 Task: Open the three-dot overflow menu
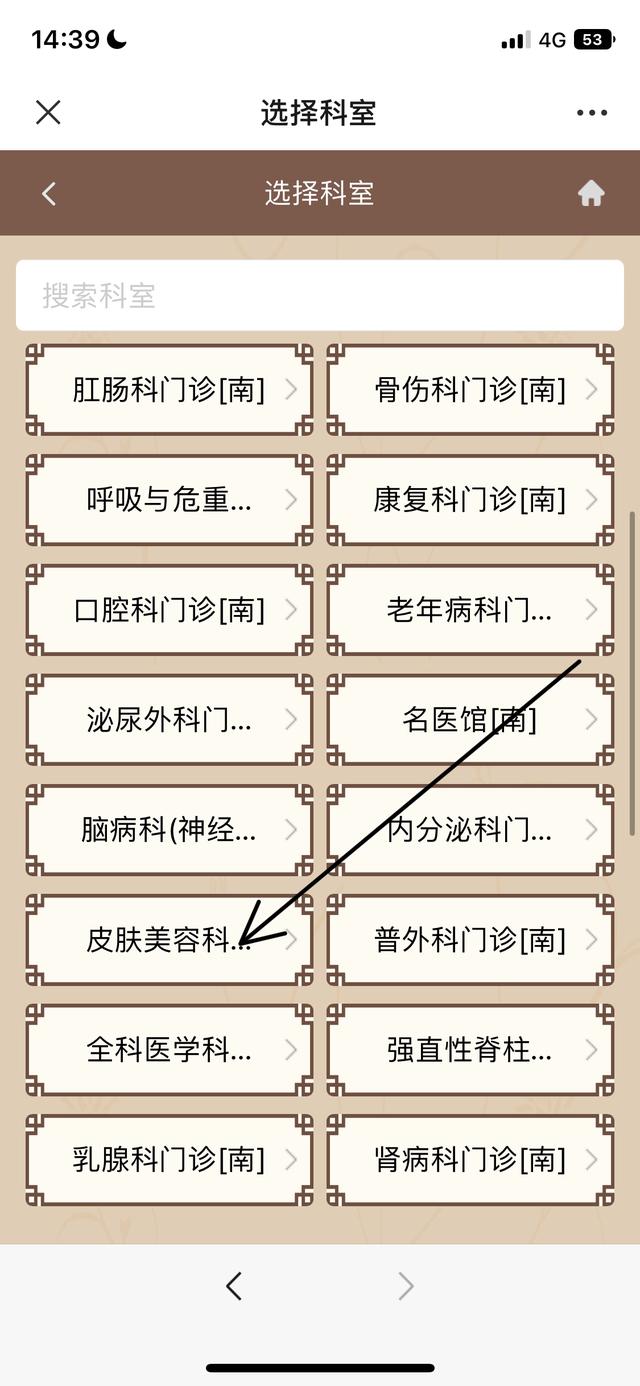(592, 113)
